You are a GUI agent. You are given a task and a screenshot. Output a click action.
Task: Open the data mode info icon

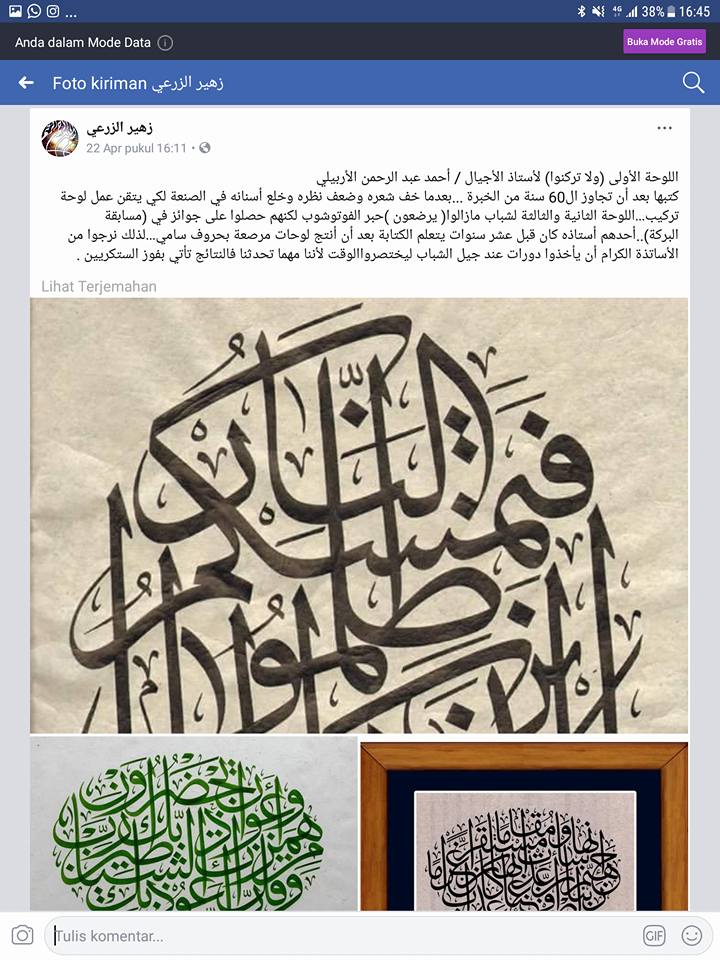click(166, 43)
